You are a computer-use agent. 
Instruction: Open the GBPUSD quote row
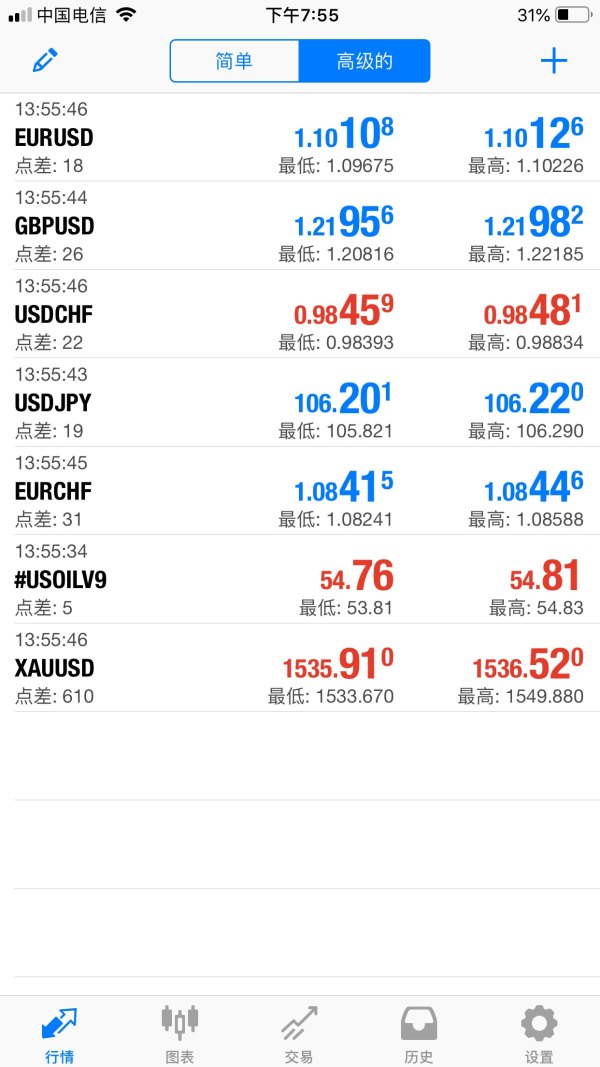point(300,226)
